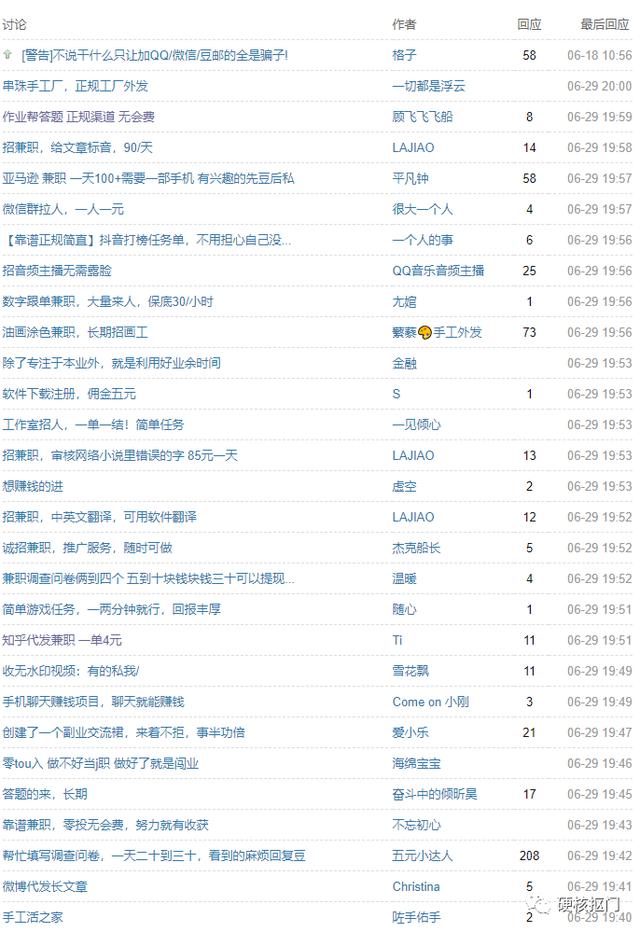Image resolution: width=640 pixels, height=932 pixels.
Task: Open the thread 招音频主播无需露脸
Action: pyautogui.click(x=57, y=270)
